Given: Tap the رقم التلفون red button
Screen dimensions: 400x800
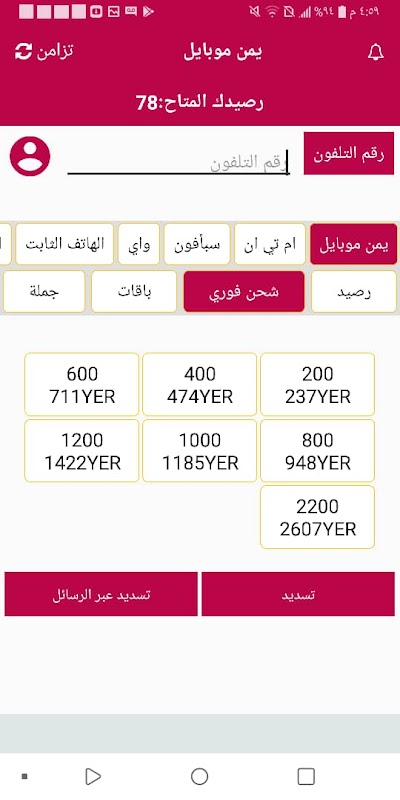Looking at the screenshot, I should coord(349,154).
